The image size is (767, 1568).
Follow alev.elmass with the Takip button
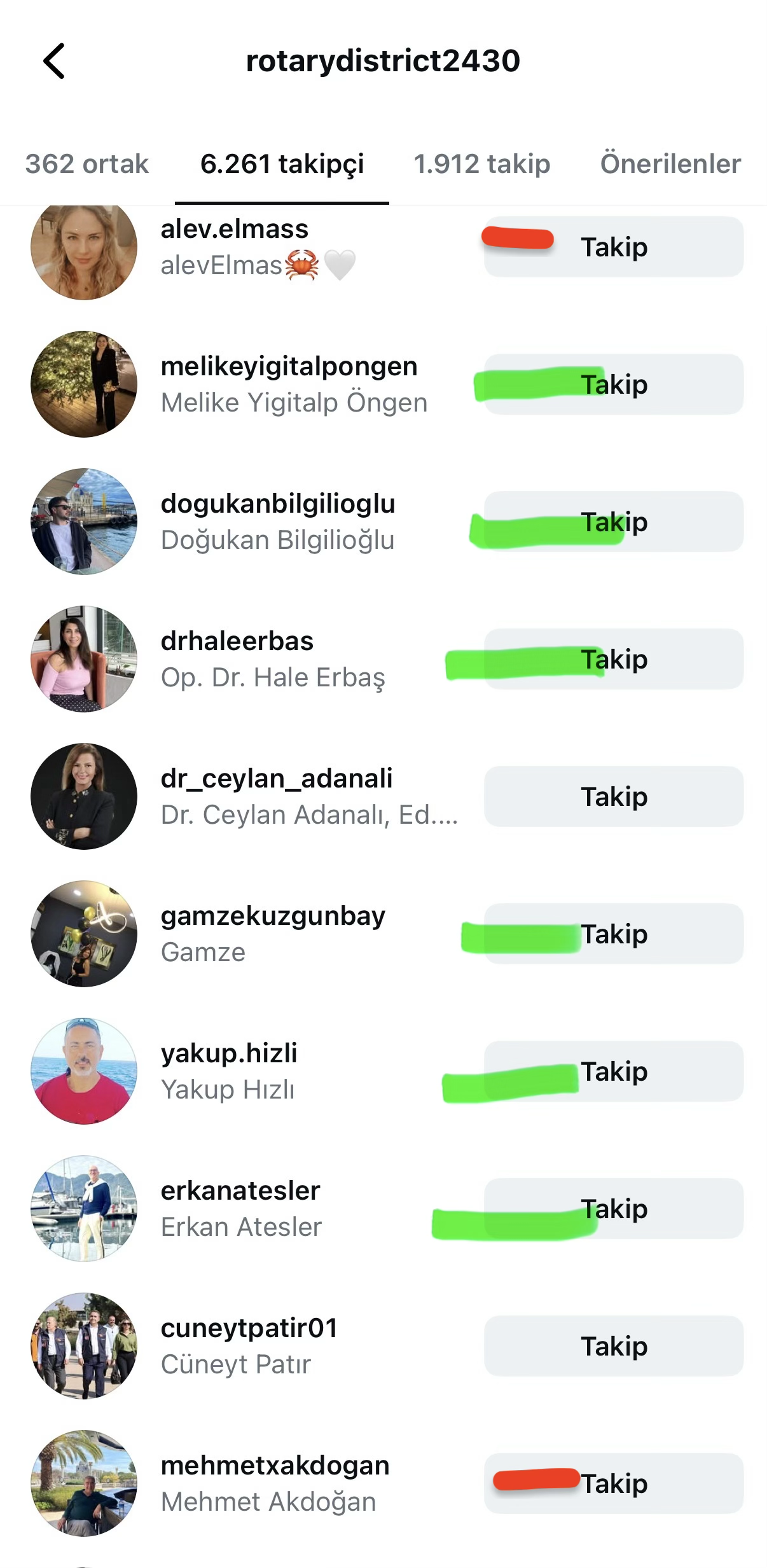pyautogui.click(x=614, y=247)
